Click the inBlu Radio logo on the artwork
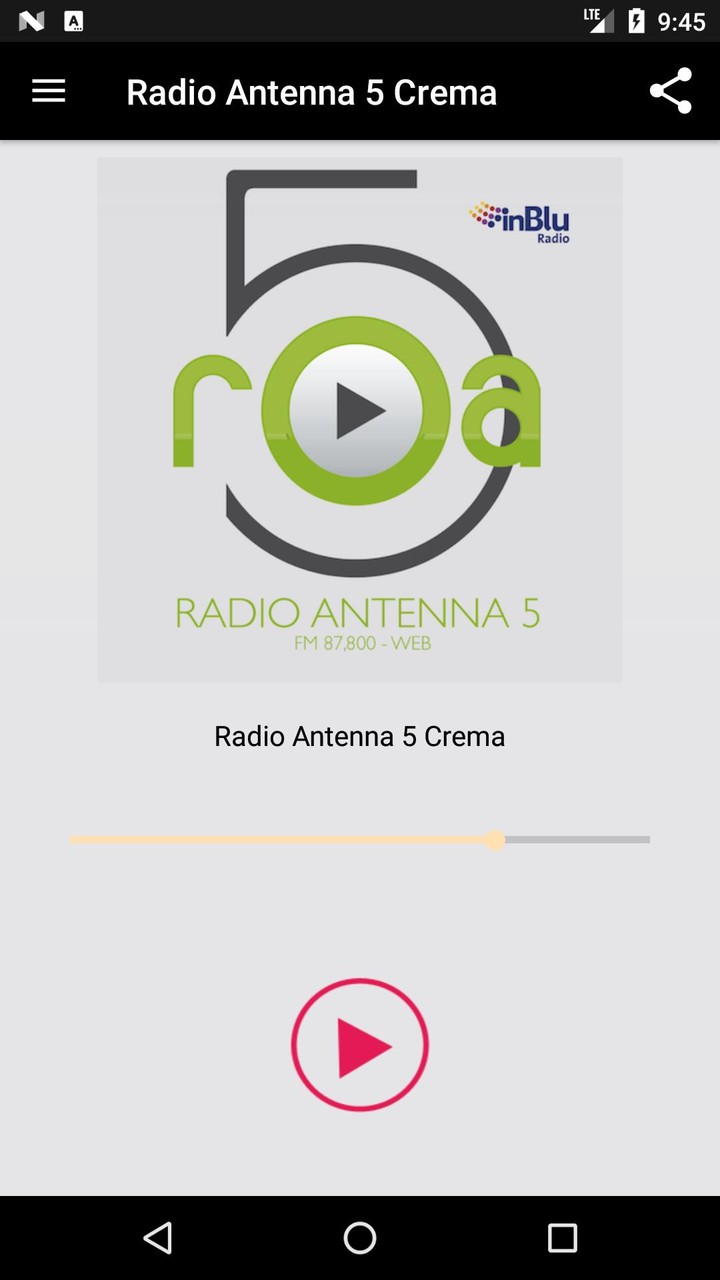 (x=519, y=220)
